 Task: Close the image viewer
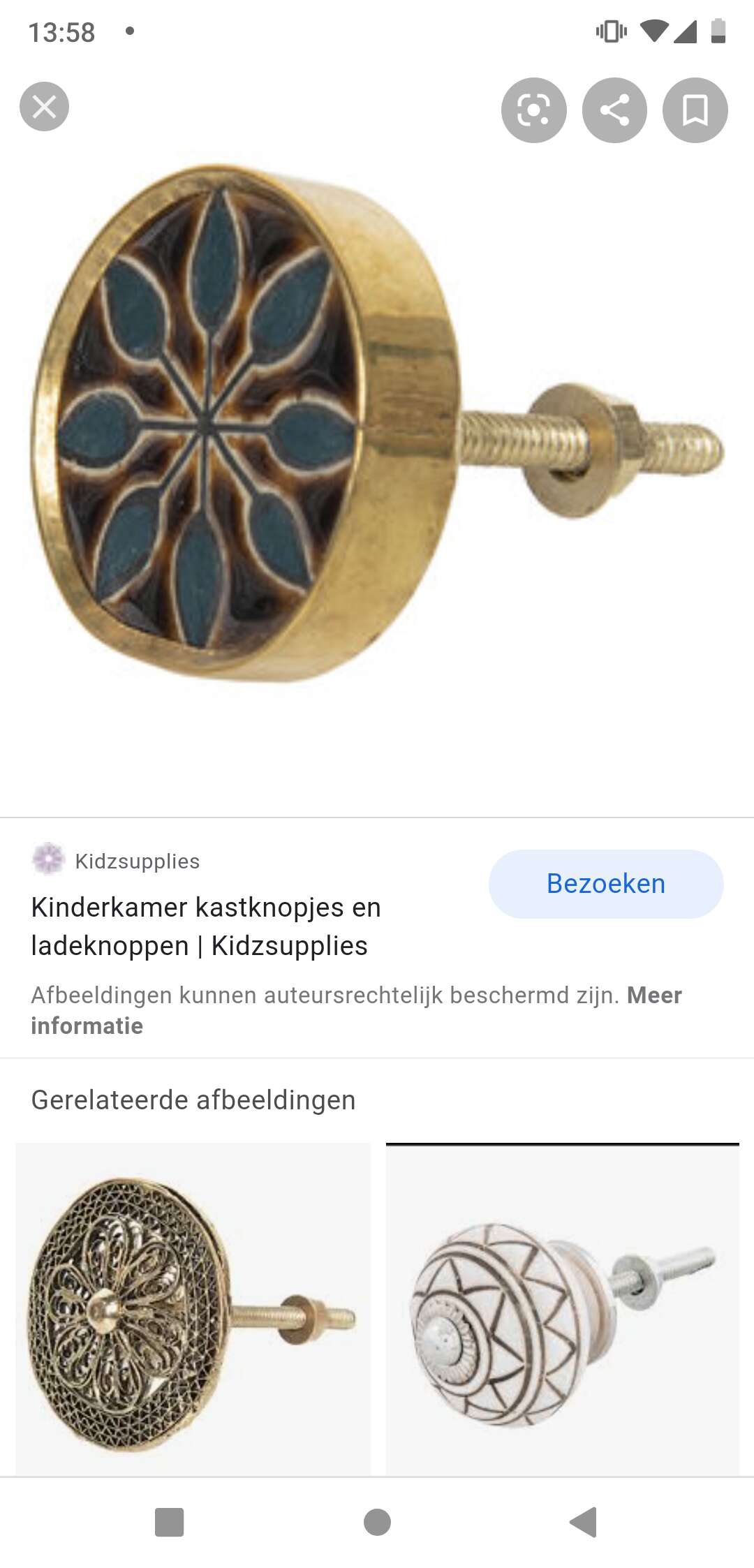coord(44,107)
